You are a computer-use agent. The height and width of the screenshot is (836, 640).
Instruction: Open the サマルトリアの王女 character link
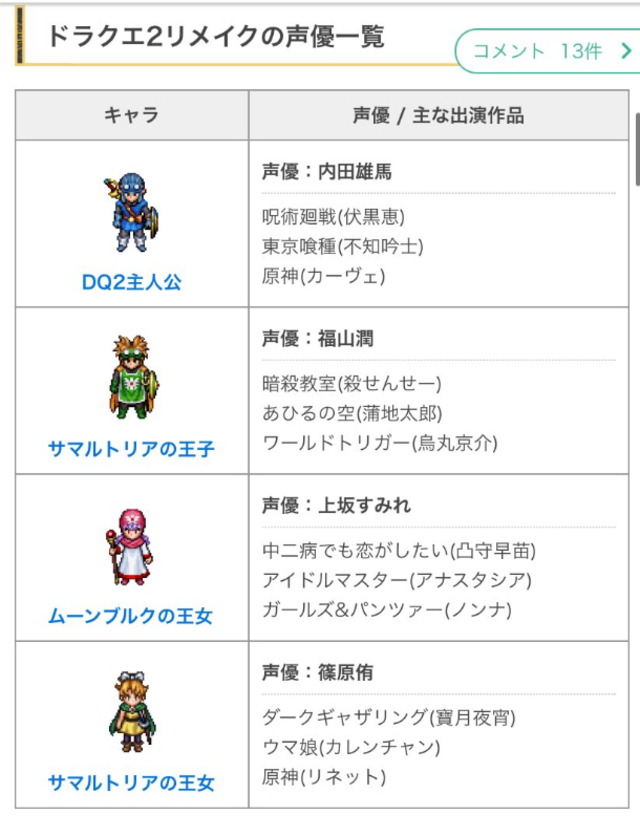pyautogui.click(x=131, y=783)
